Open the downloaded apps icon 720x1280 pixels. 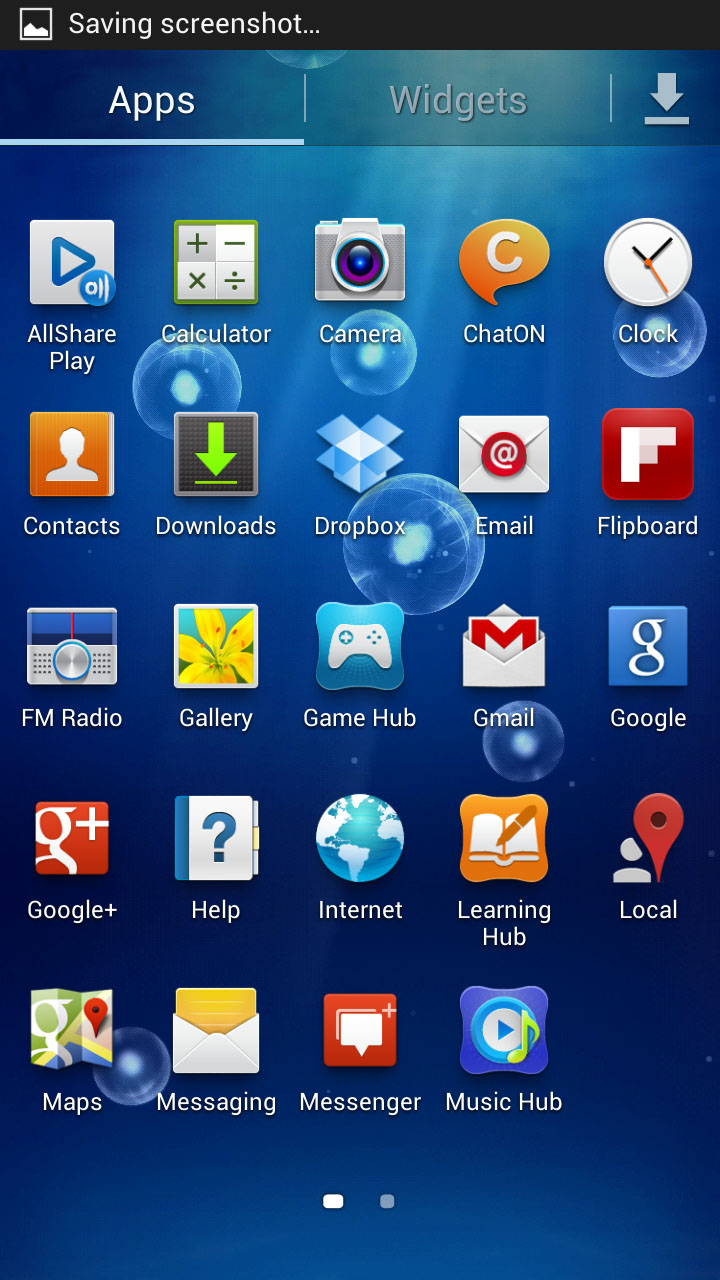point(666,100)
